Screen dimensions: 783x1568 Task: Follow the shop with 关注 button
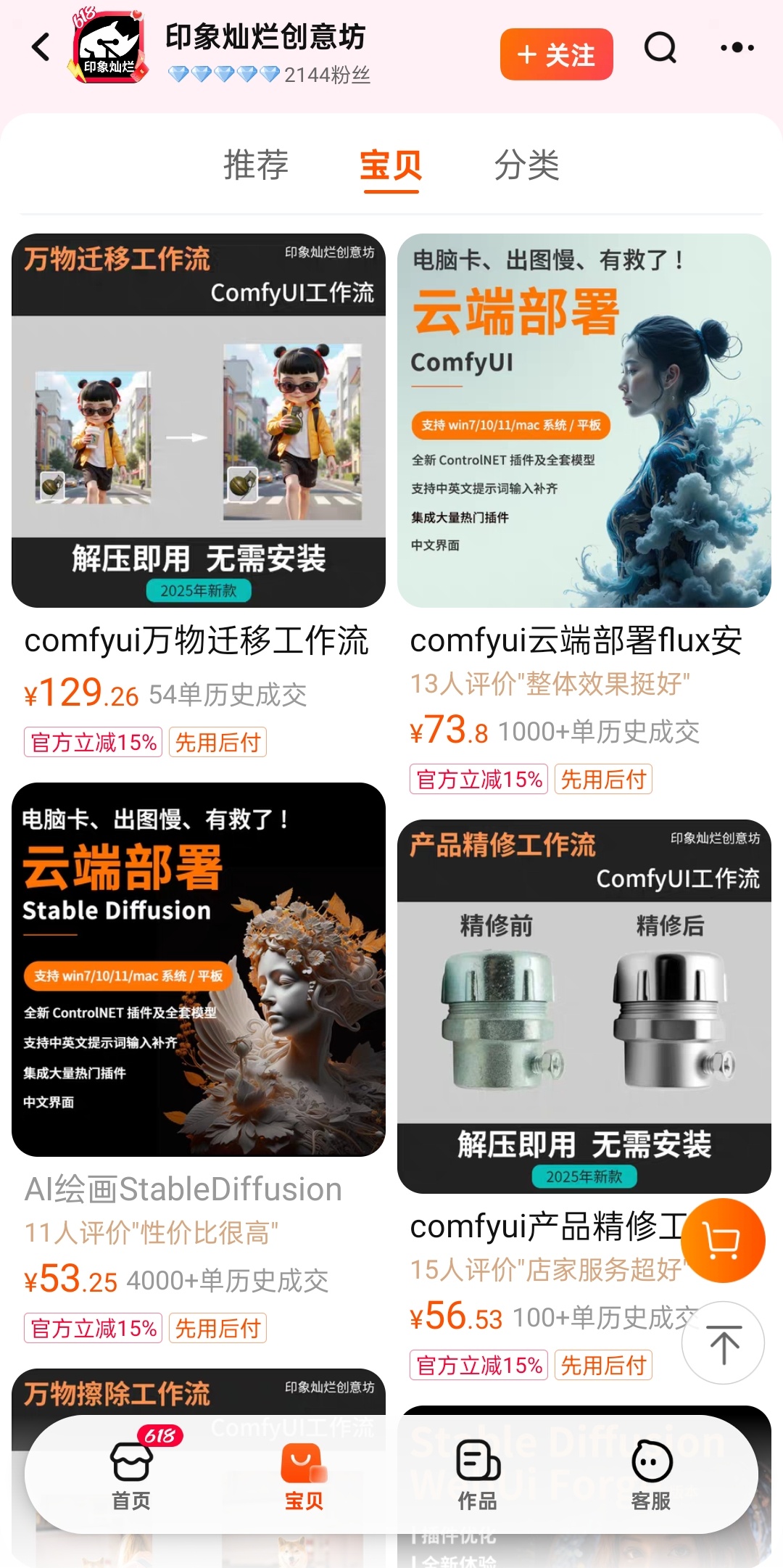pyautogui.click(x=556, y=54)
